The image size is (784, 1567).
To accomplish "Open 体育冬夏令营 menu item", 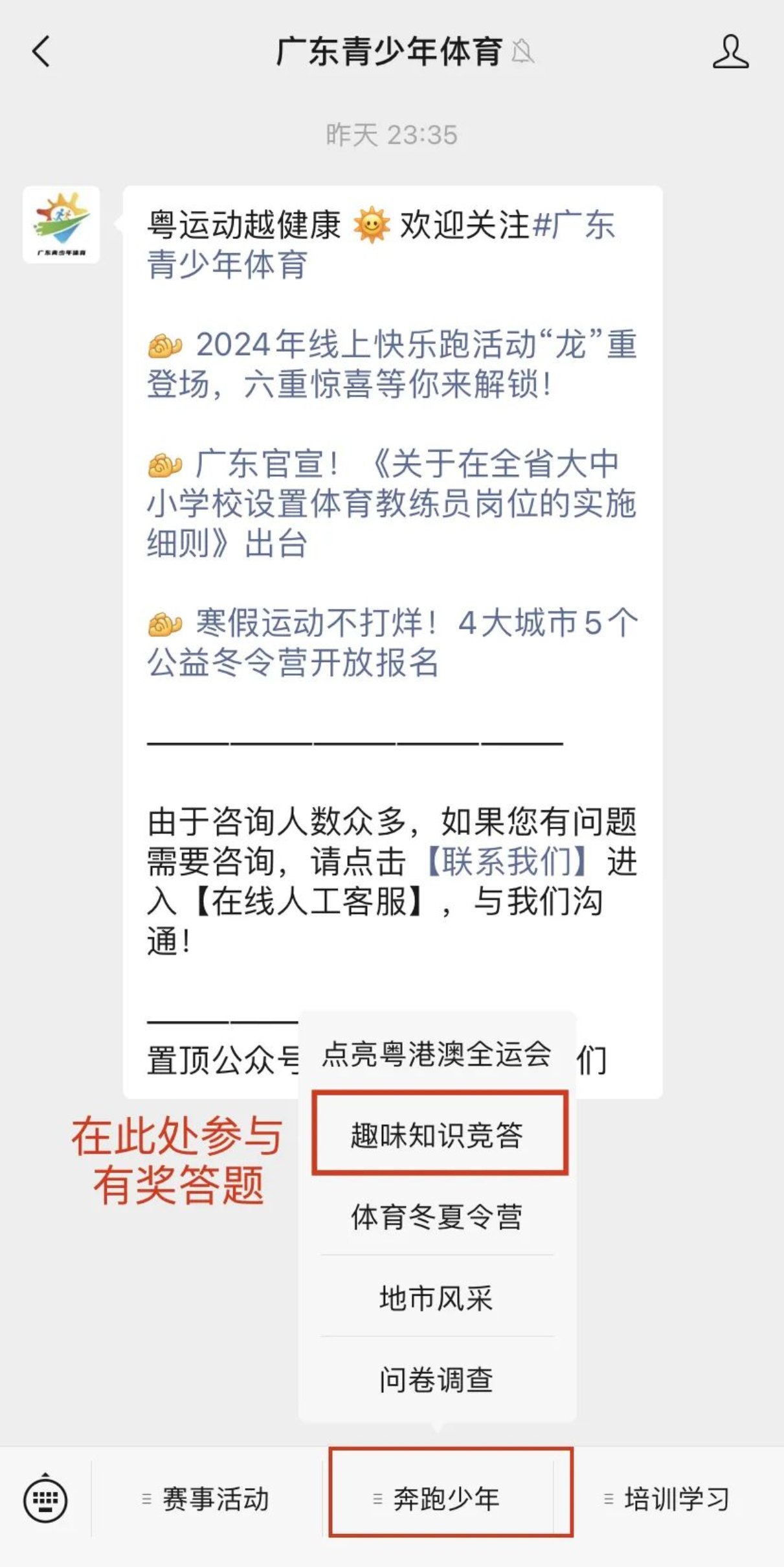I will 437,1217.
